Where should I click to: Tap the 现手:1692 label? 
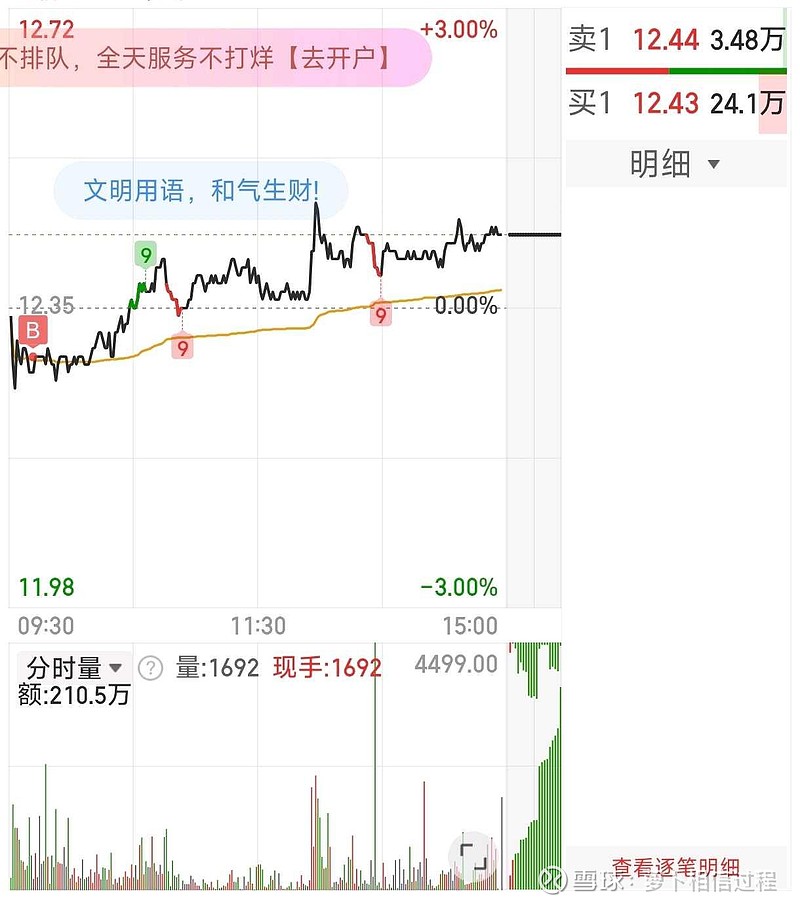(x=327, y=667)
